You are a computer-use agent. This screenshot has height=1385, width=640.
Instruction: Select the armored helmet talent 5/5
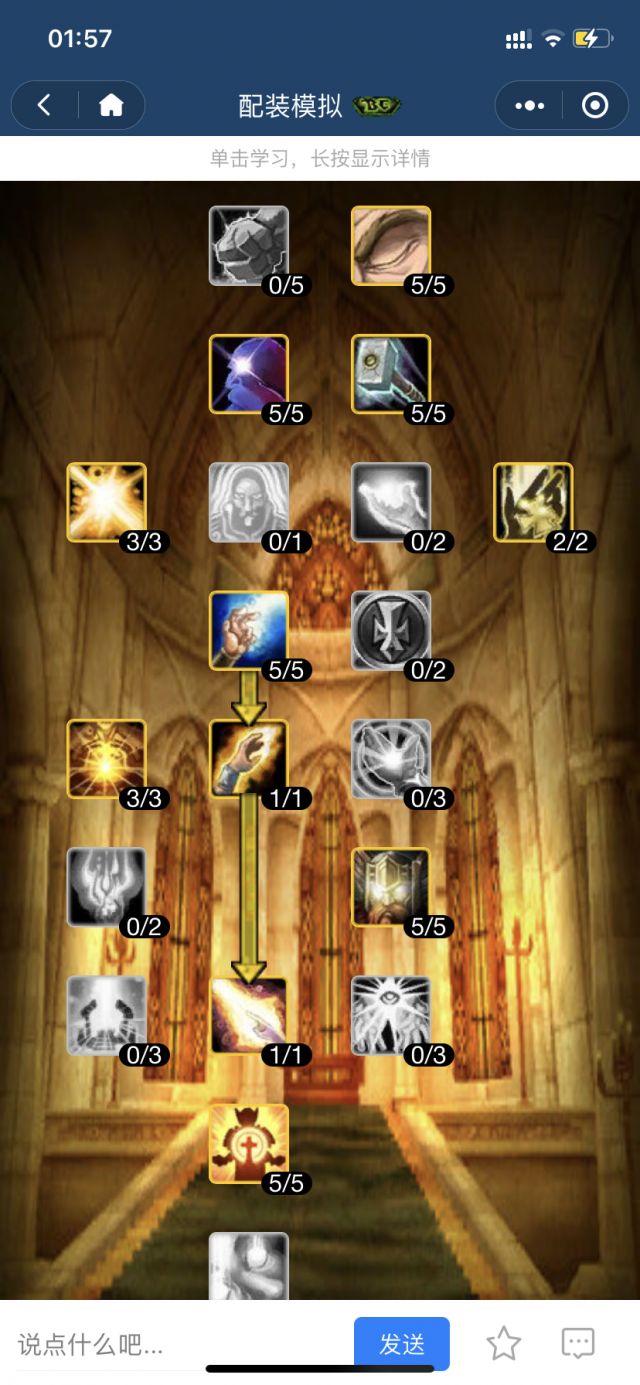391,886
